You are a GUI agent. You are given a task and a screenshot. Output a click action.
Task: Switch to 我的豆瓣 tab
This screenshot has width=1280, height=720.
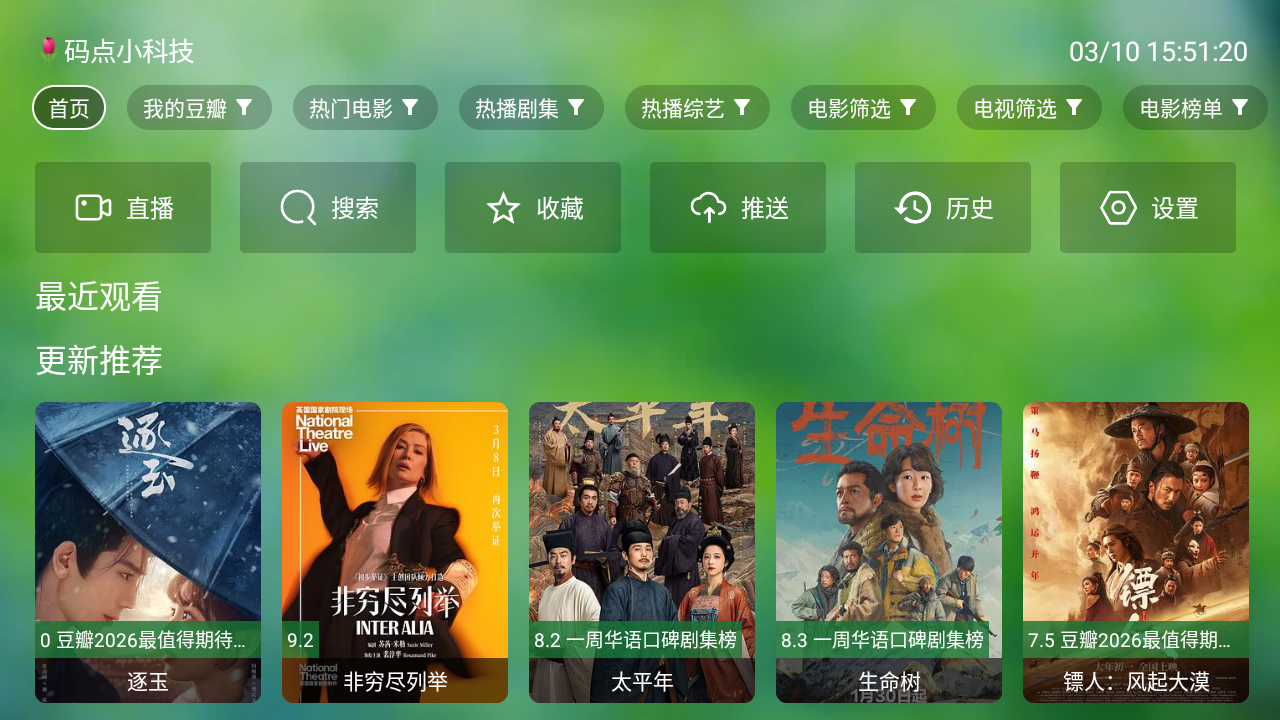pyautogui.click(x=199, y=108)
